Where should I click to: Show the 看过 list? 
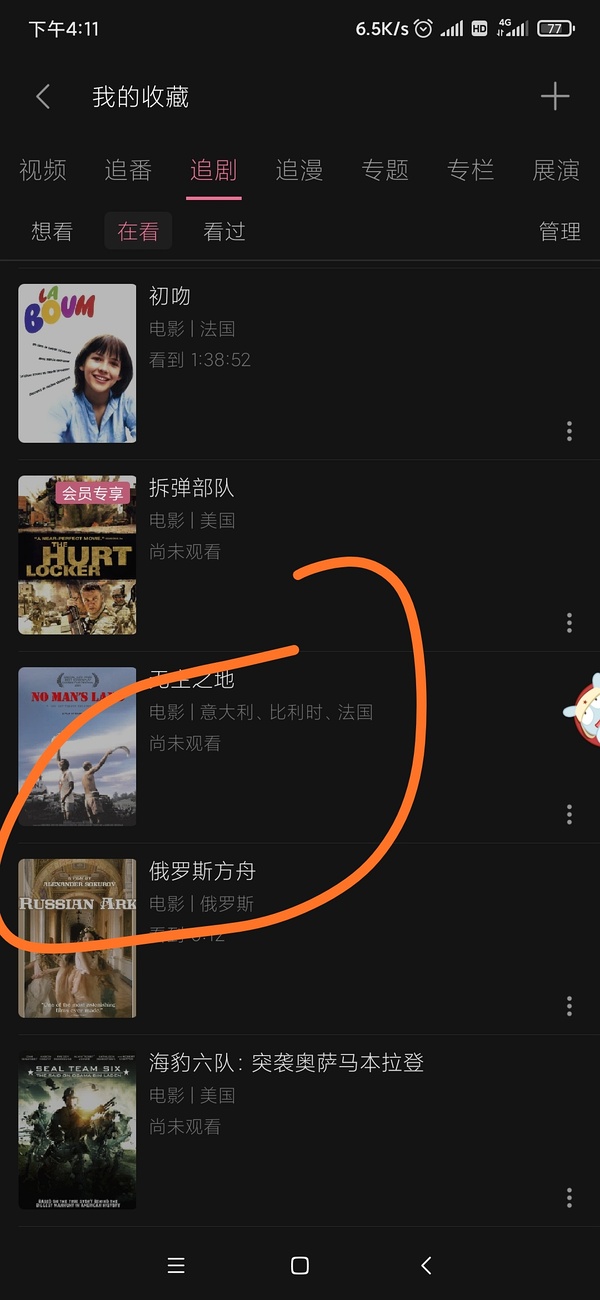pyautogui.click(x=224, y=232)
